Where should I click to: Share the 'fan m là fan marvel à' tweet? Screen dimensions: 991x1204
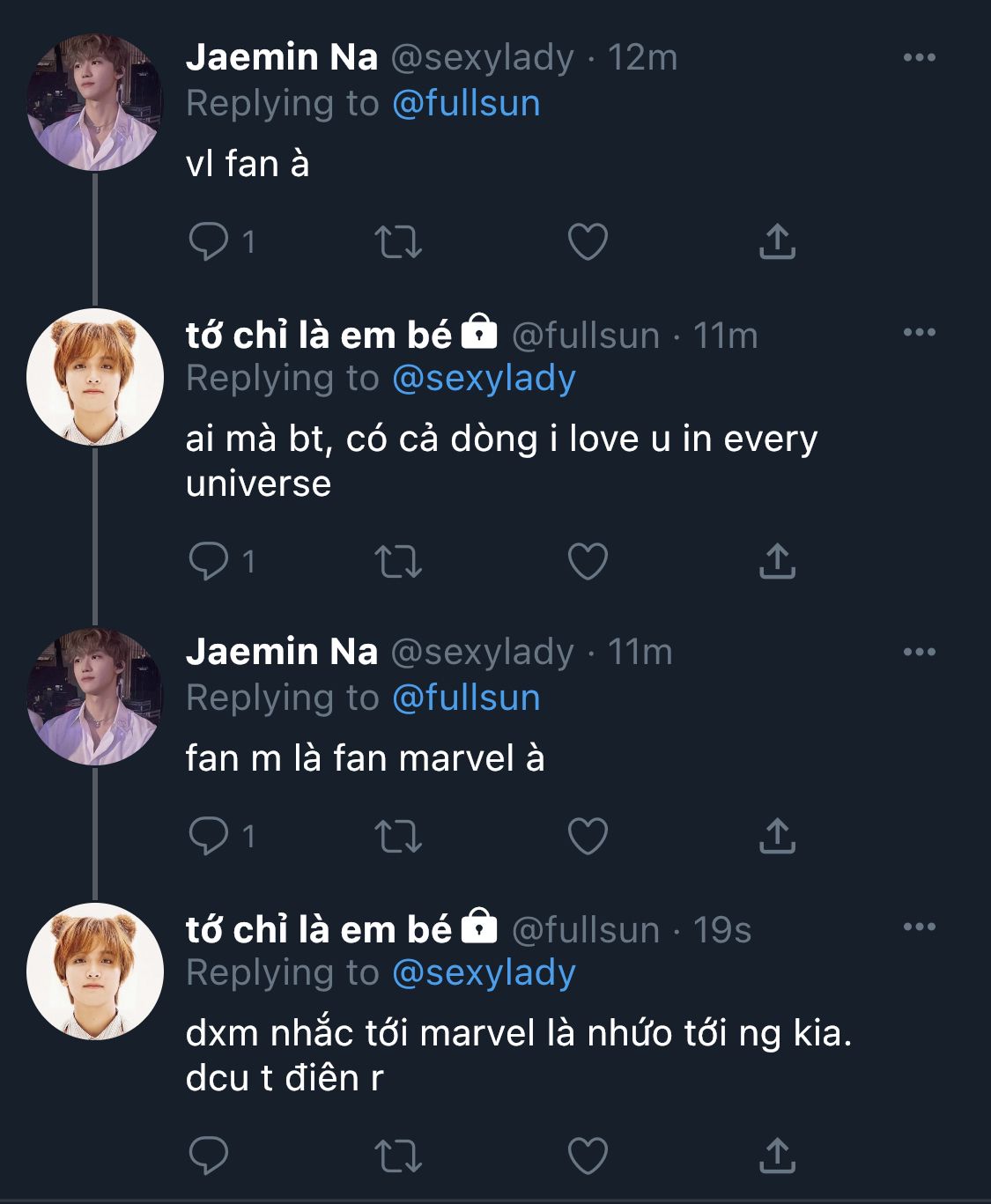click(x=777, y=836)
